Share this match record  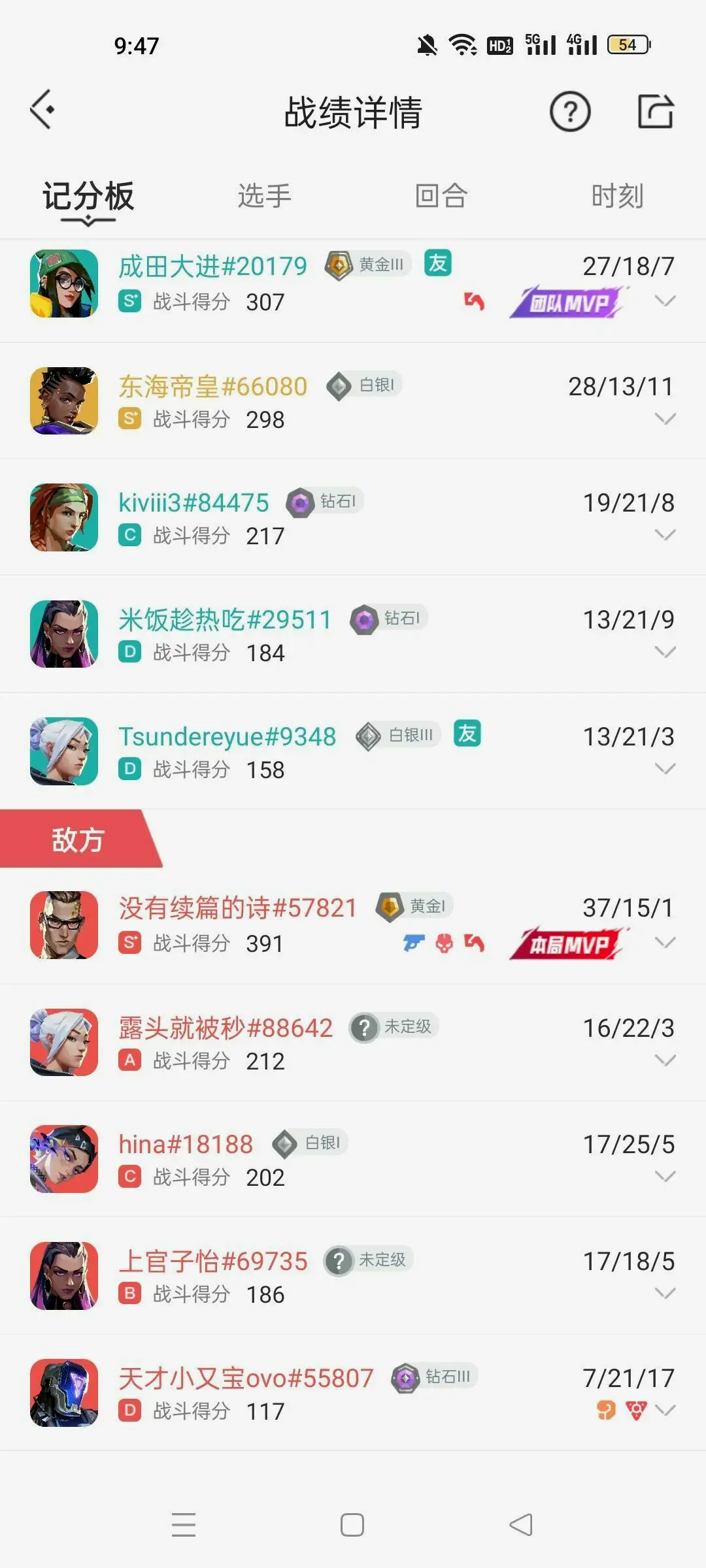(655, 112)
